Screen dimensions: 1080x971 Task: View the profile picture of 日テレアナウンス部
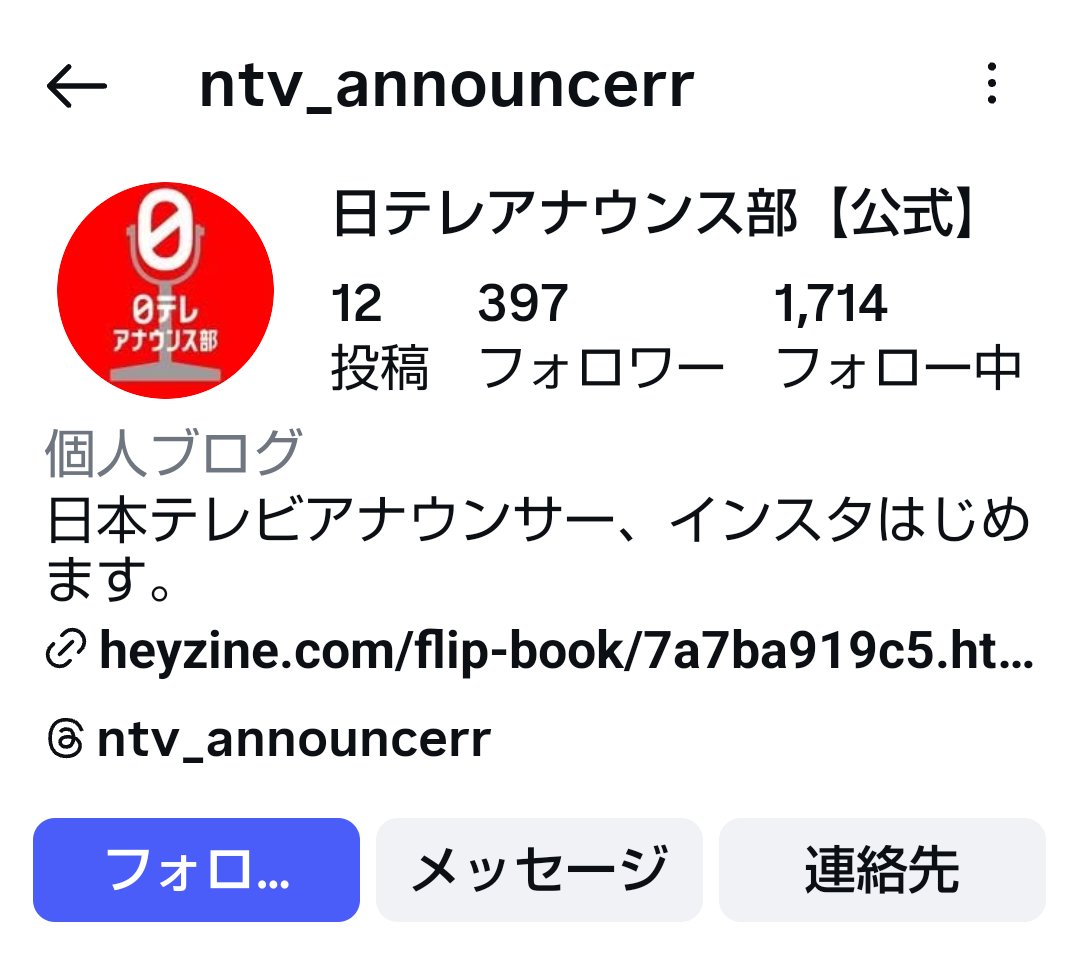click(166, 290)
